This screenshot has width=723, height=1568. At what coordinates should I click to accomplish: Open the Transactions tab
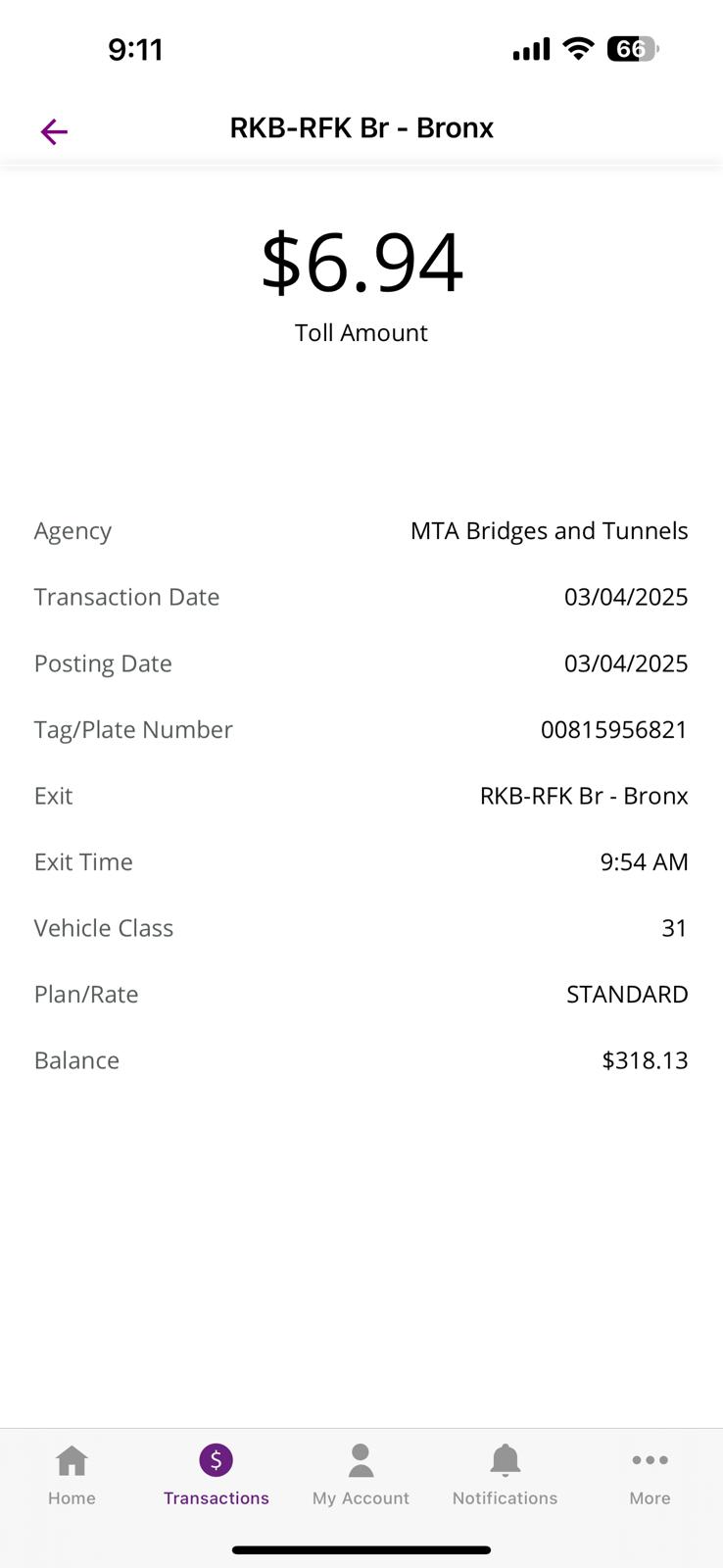click(217, 1475)
